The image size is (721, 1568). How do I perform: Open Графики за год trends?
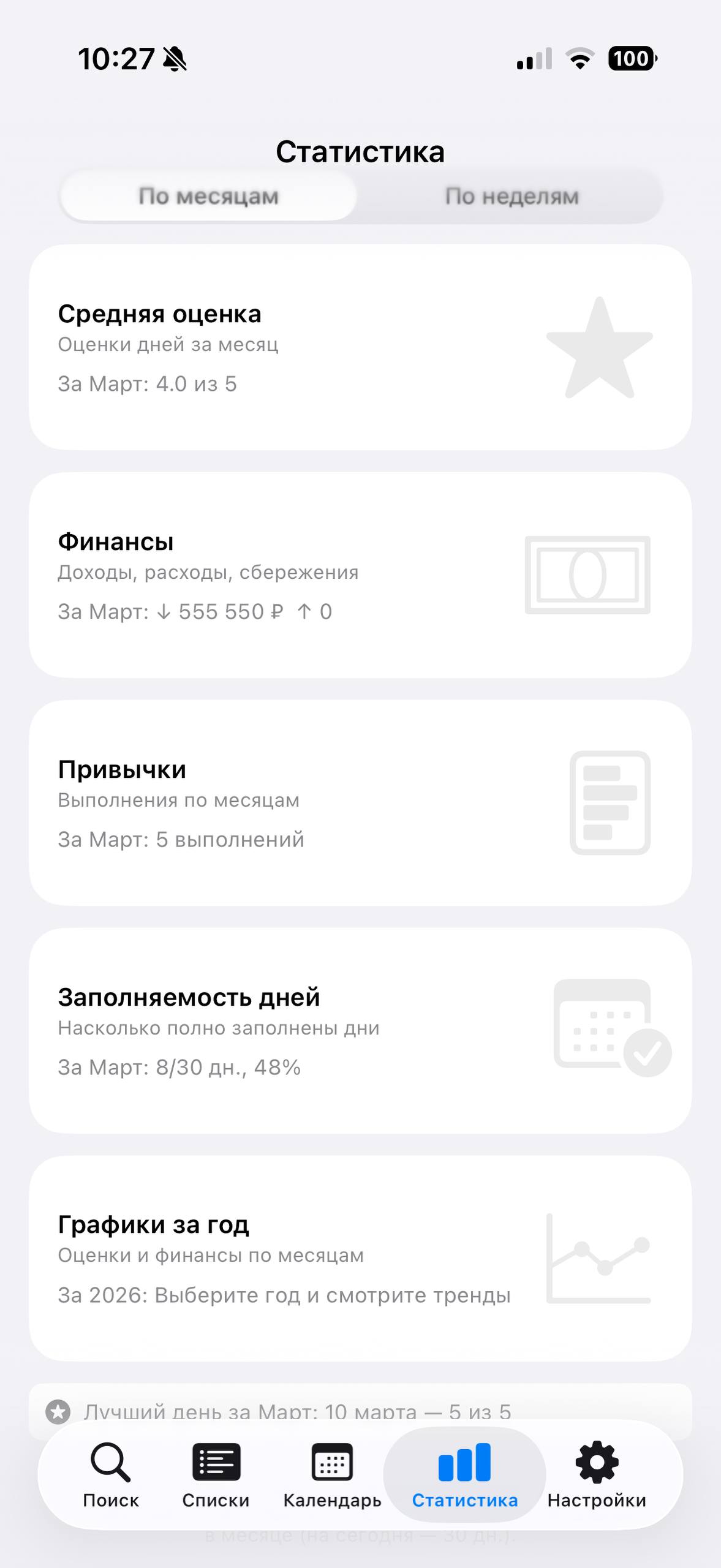360,1259
